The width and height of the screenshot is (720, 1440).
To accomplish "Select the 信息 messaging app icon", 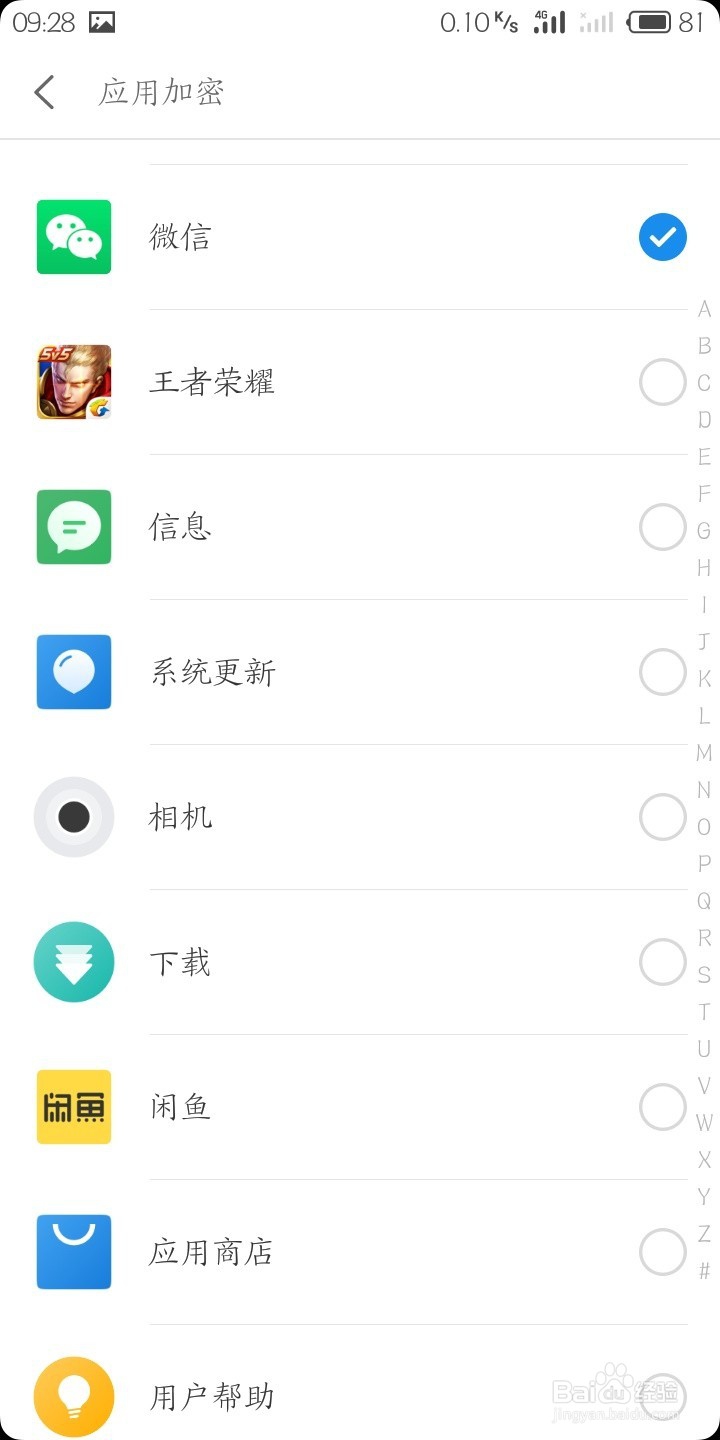I will click(x=74, y=527).
